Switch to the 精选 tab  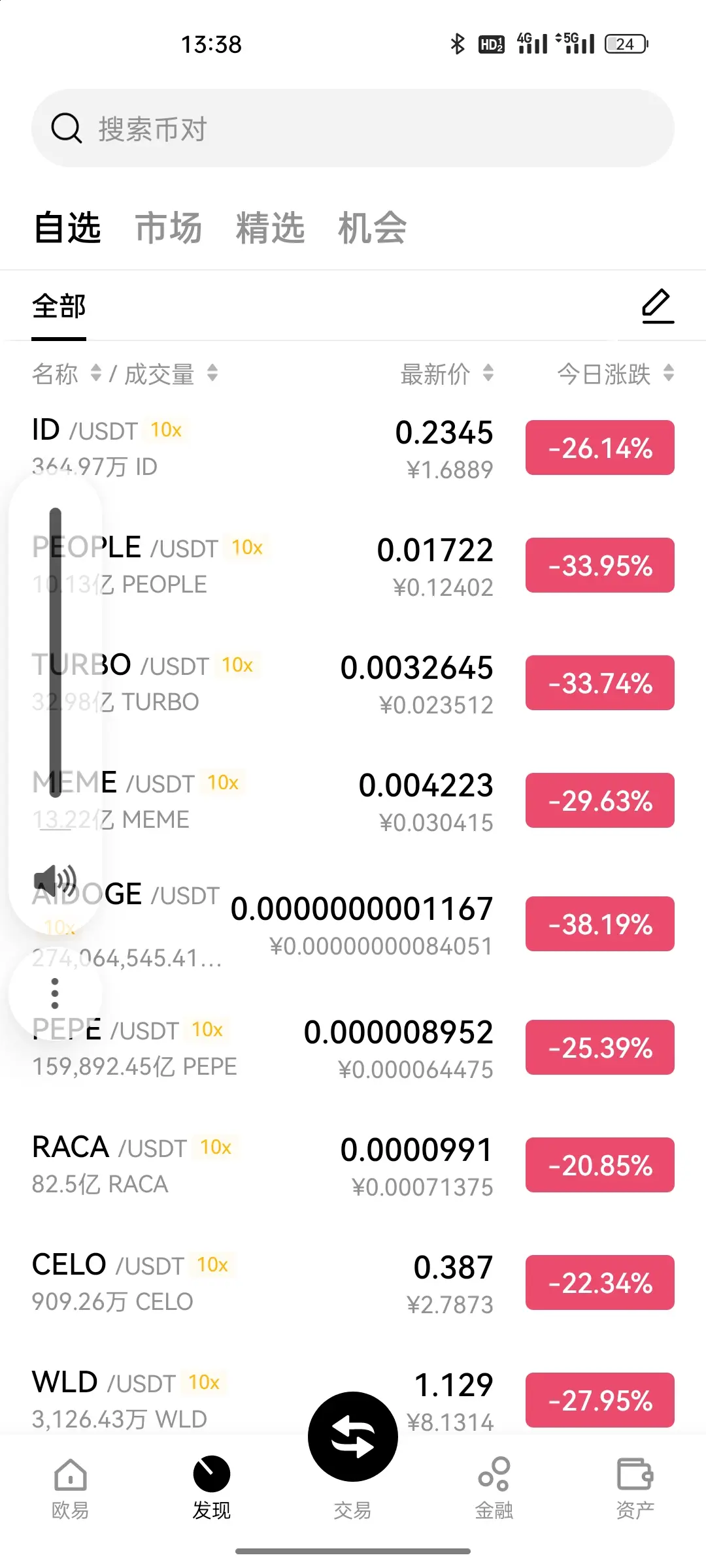click(270, 228)
